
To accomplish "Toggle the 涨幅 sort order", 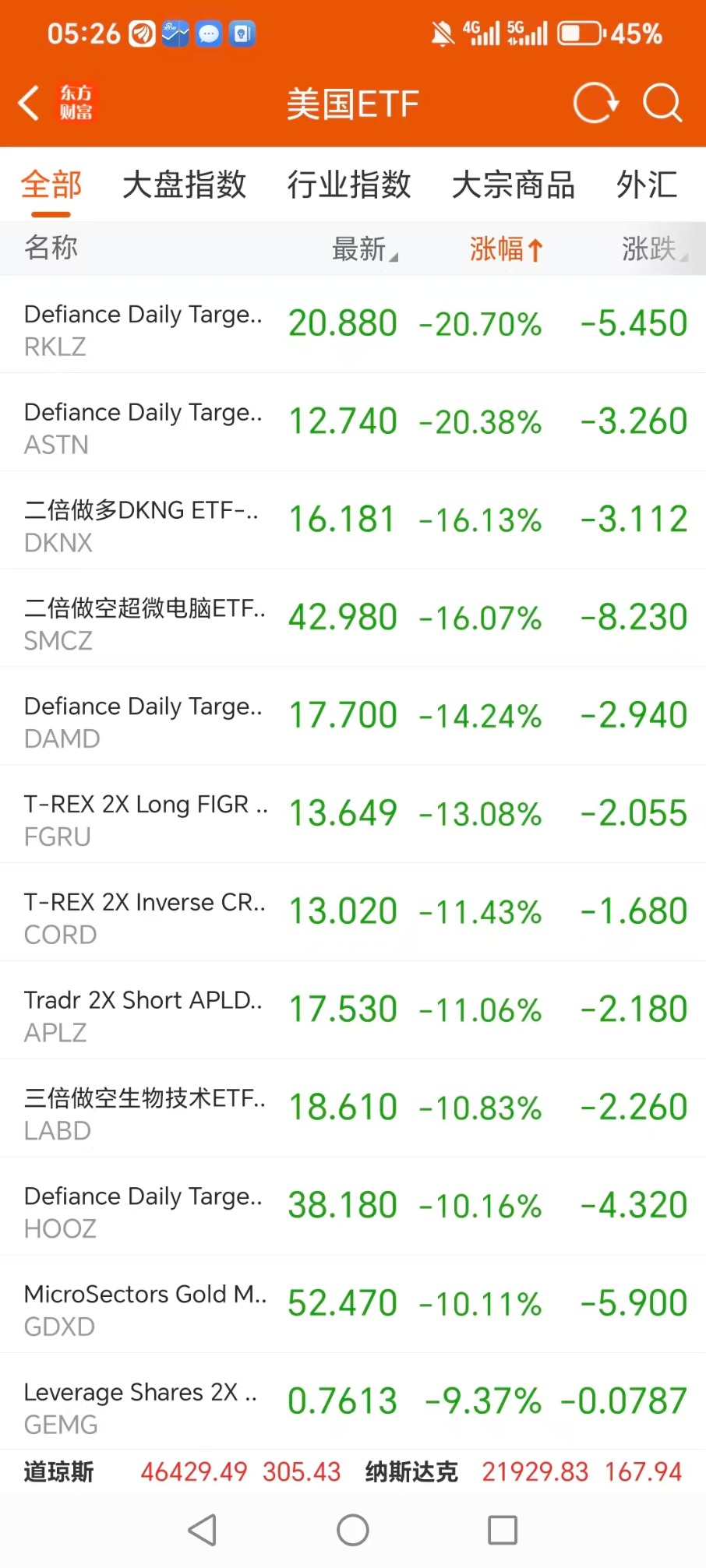I will click(x=505, y=249).
